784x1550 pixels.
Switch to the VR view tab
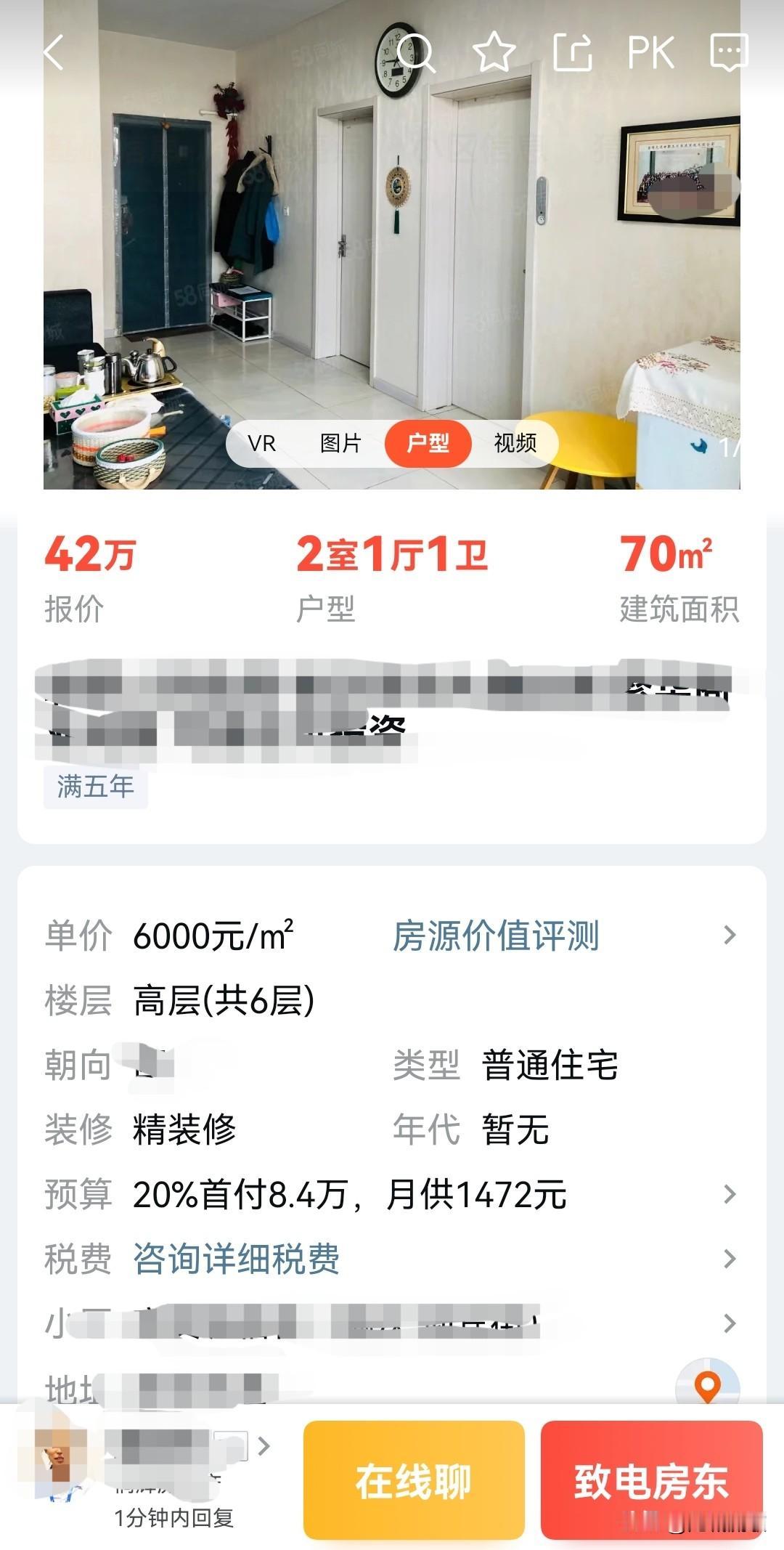pos(262,442)
